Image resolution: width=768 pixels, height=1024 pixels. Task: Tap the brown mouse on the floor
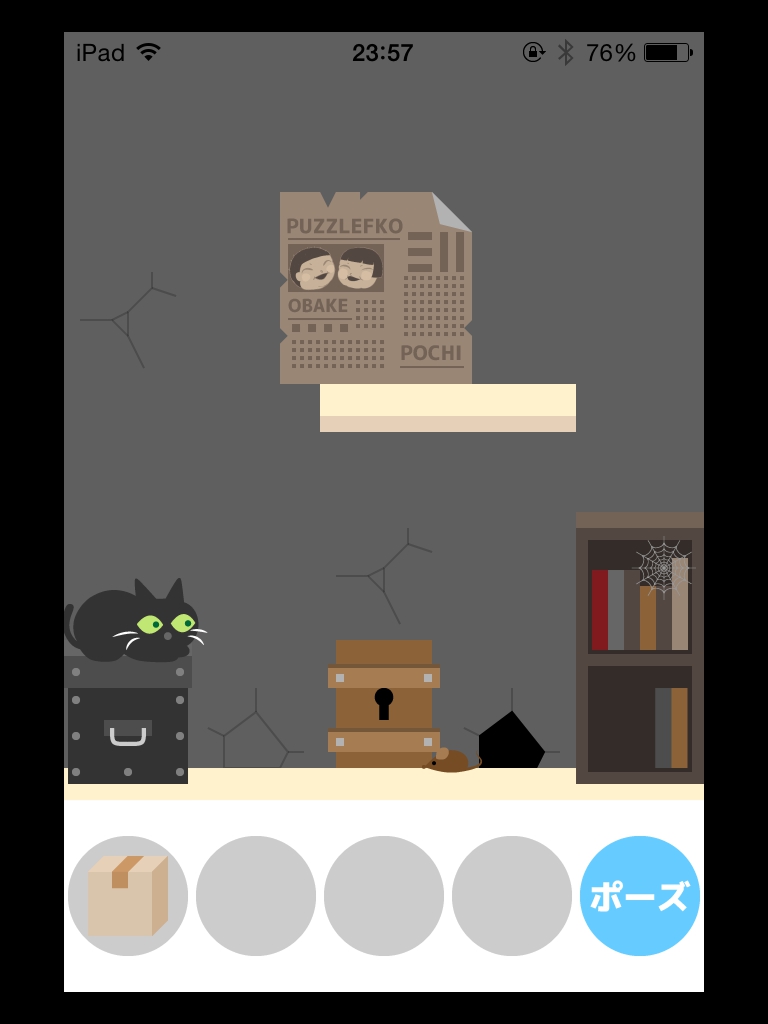[x=450, y=761]
